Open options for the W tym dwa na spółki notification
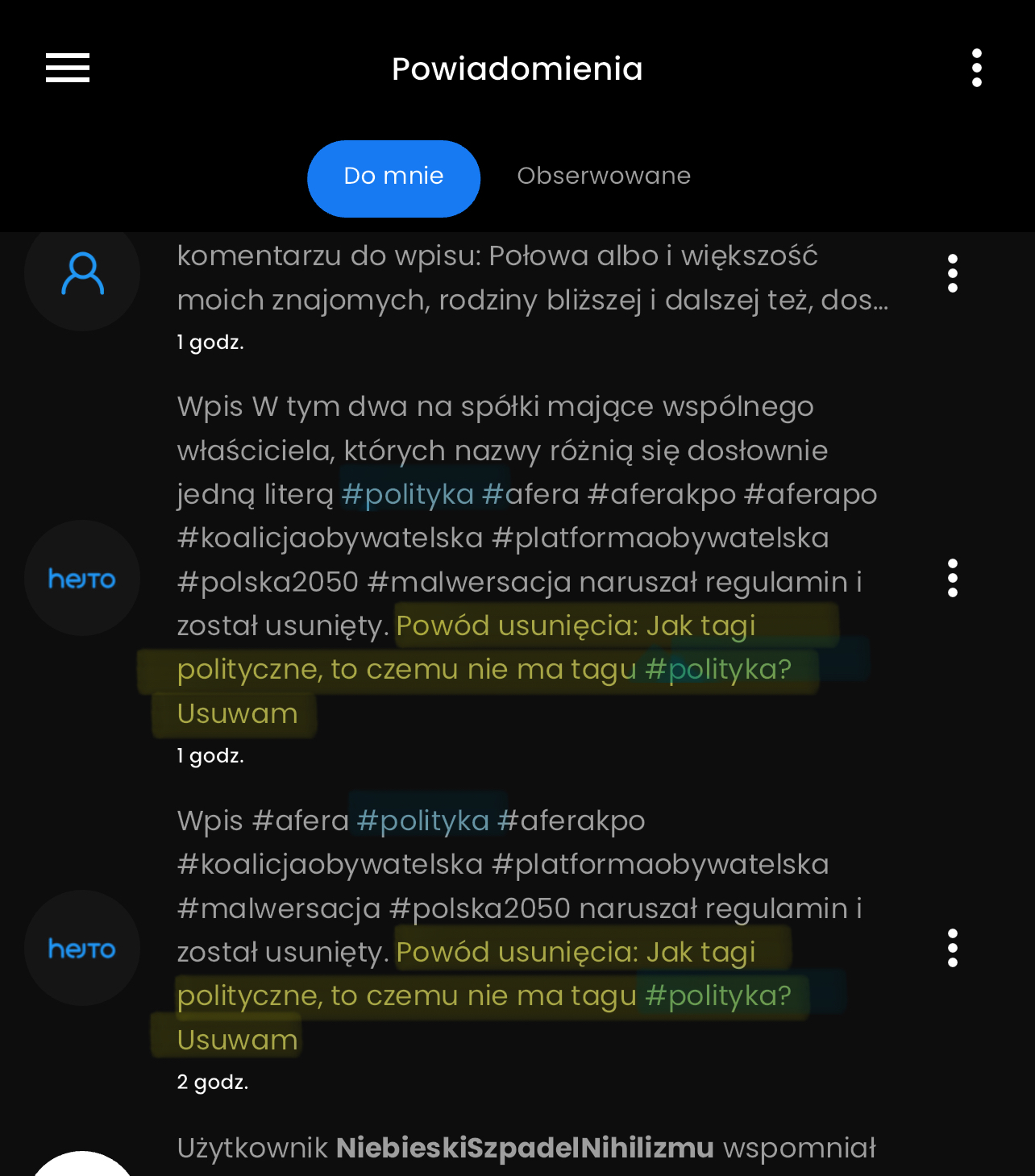Viewport: 1035px width, 1176px height. pyautogui.click(x=952, y=578)
